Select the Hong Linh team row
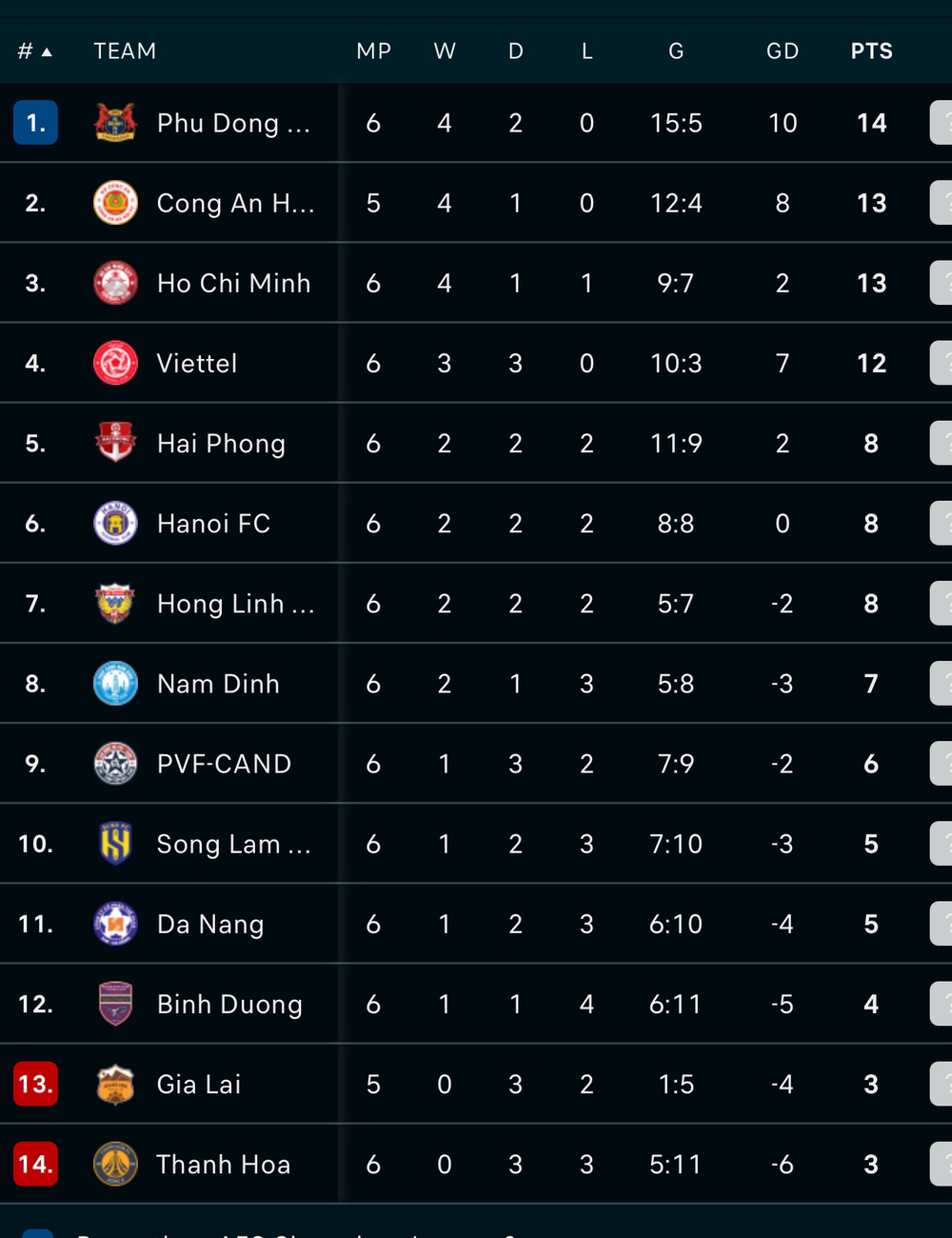The image size is (952, 1238). coord(234,604)
